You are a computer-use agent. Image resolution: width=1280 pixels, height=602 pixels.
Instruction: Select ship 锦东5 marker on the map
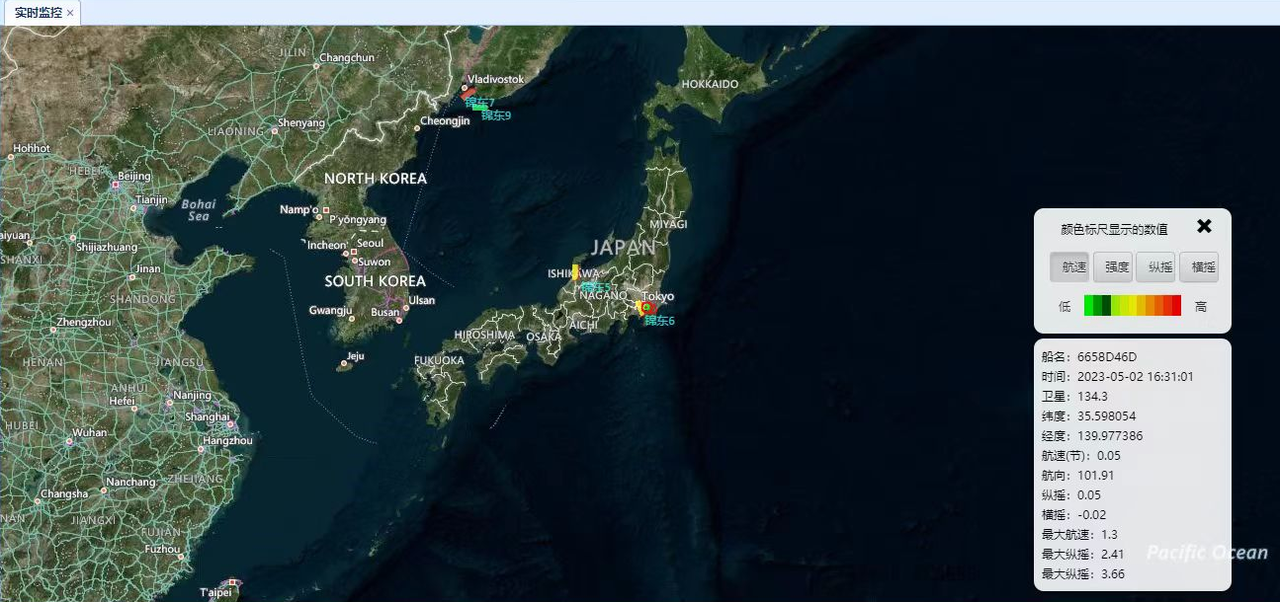click(575, 272)
